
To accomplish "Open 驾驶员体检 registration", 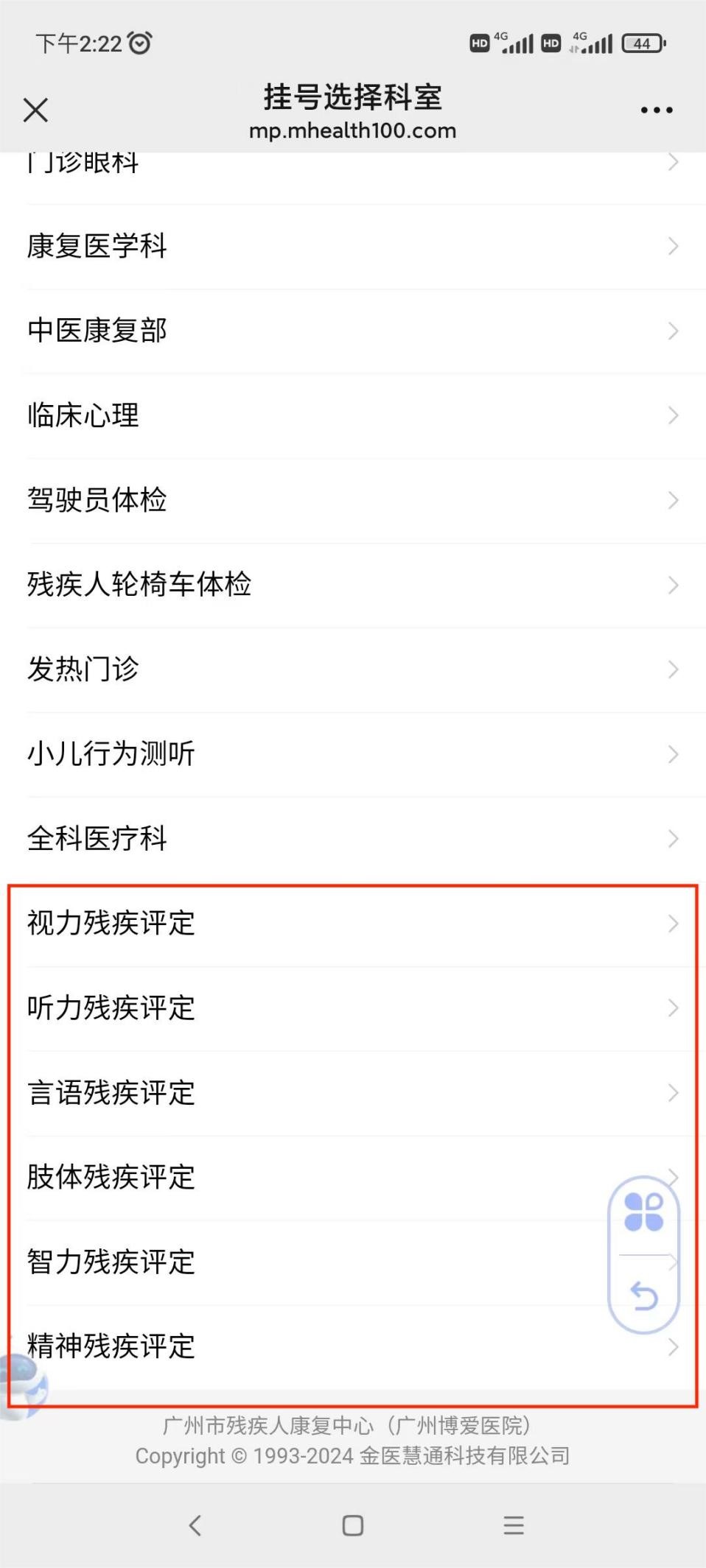I will (x=353, y=500).
